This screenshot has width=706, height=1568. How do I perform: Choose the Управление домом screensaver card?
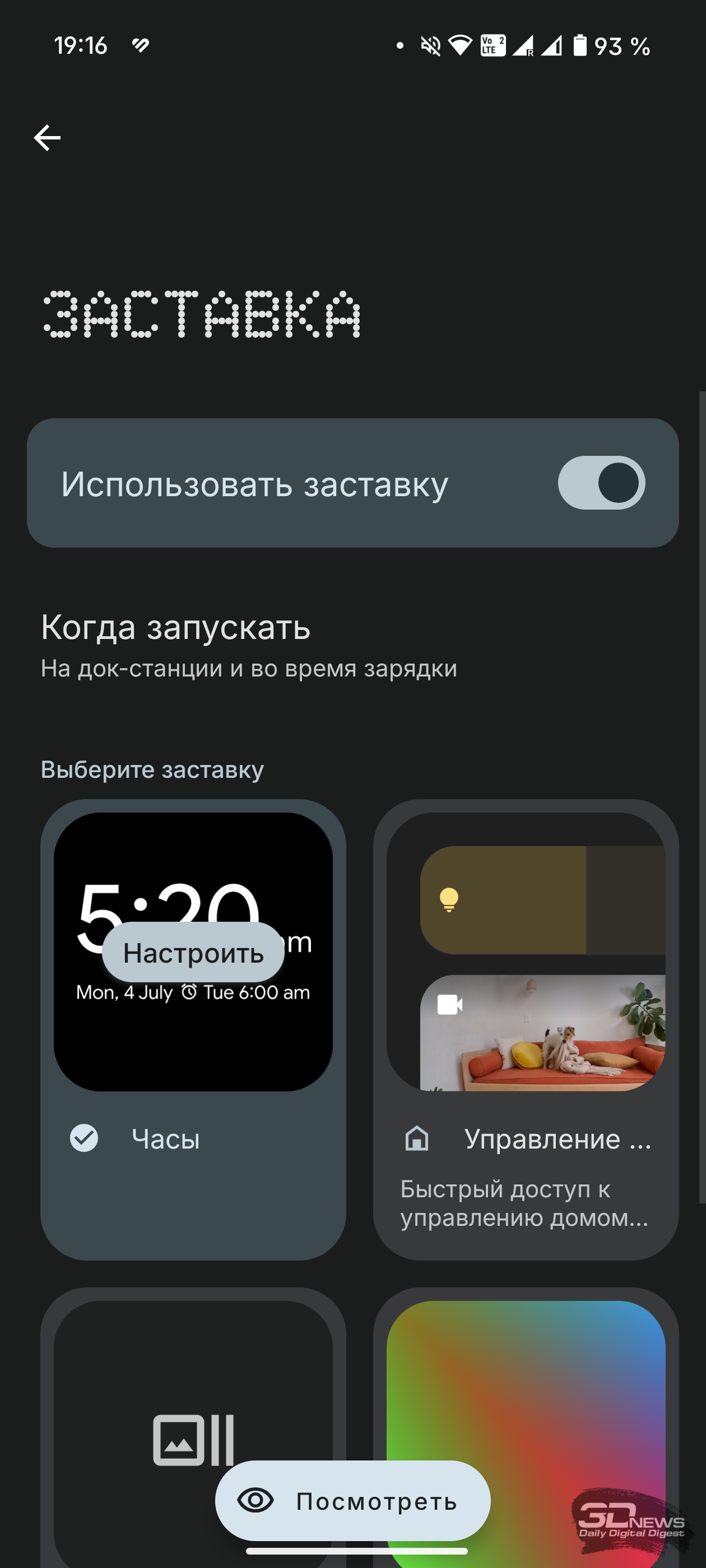click(526, 1029)
